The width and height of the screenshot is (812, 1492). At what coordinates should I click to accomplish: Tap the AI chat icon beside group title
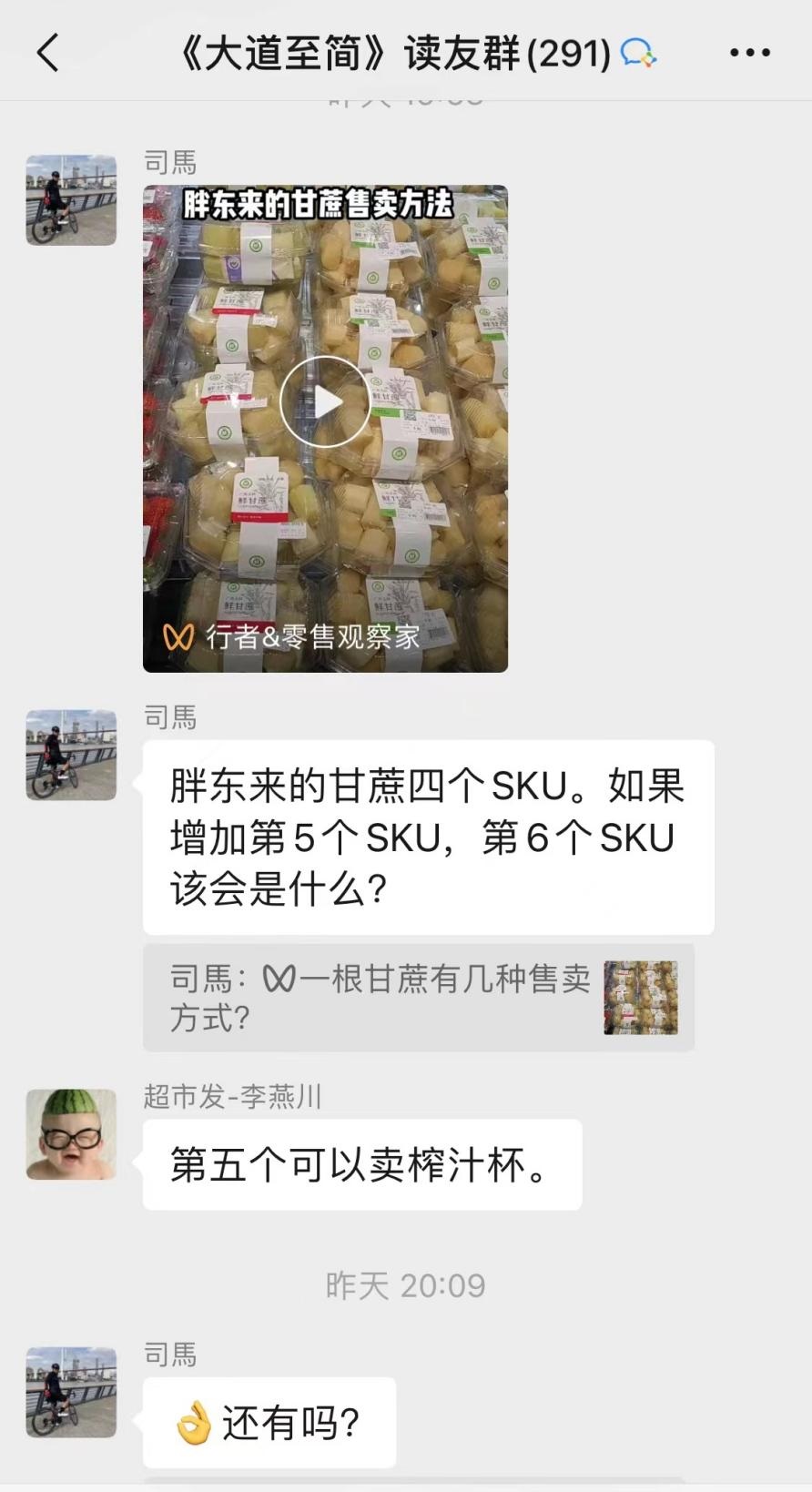tap(639, 54)
